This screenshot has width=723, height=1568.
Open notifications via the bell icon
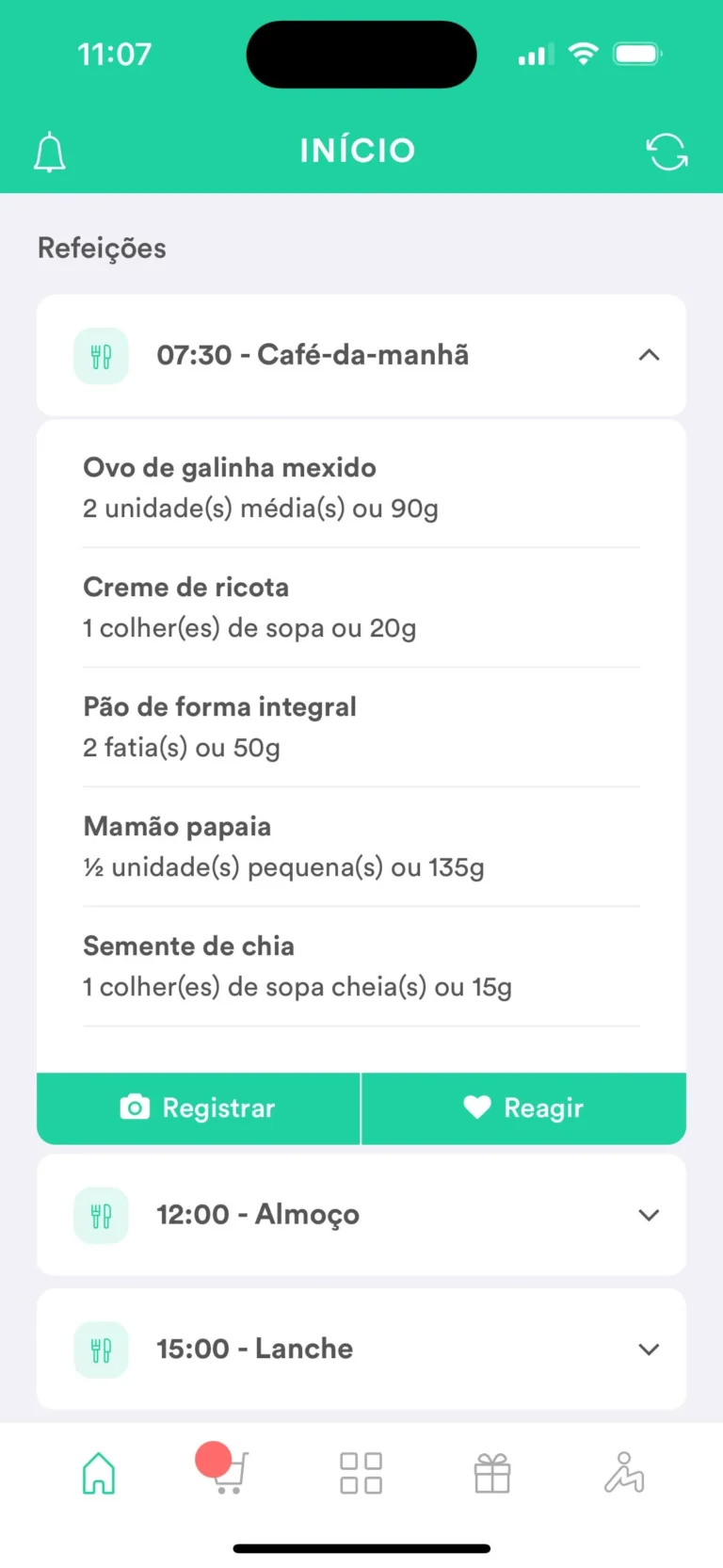[x=49, y=151]
